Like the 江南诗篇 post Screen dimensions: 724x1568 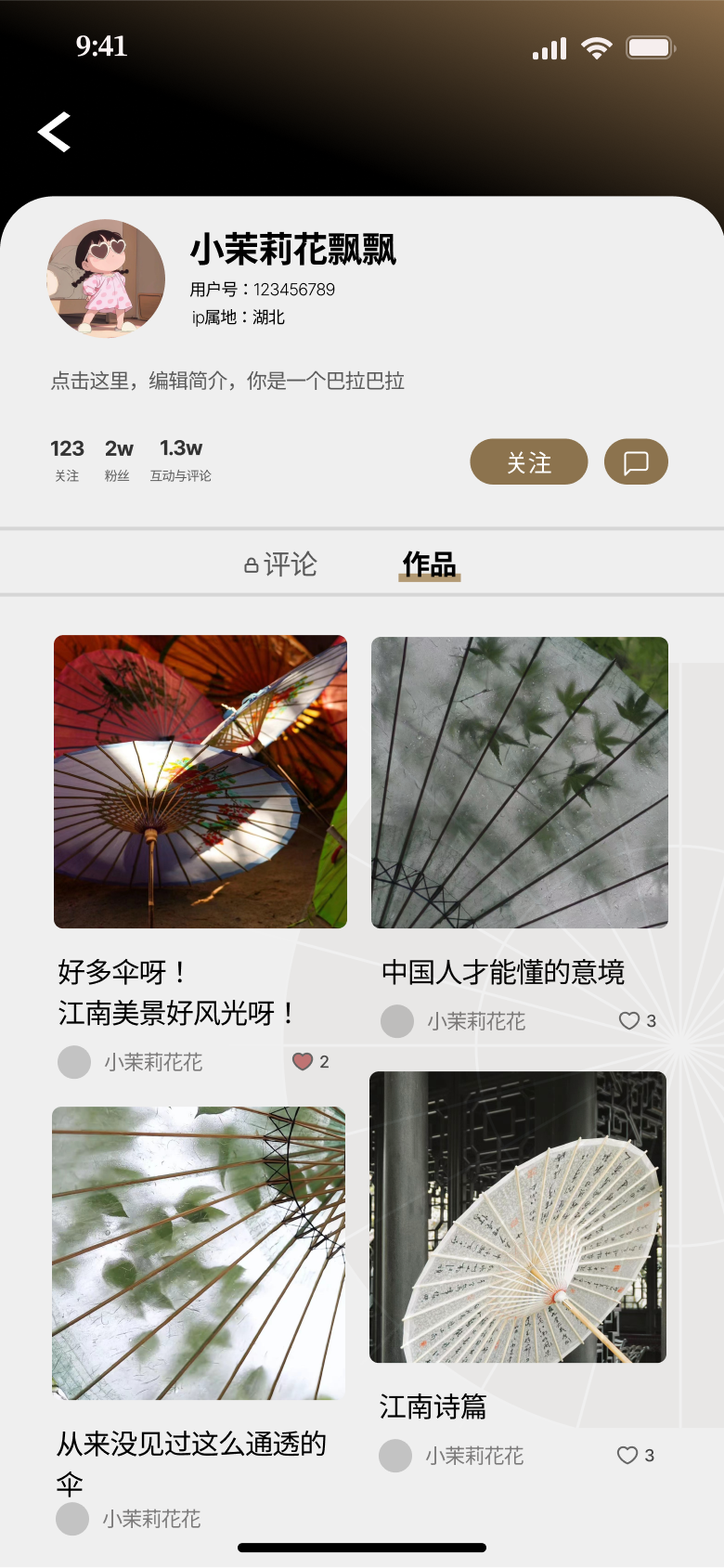point(627,1455)
